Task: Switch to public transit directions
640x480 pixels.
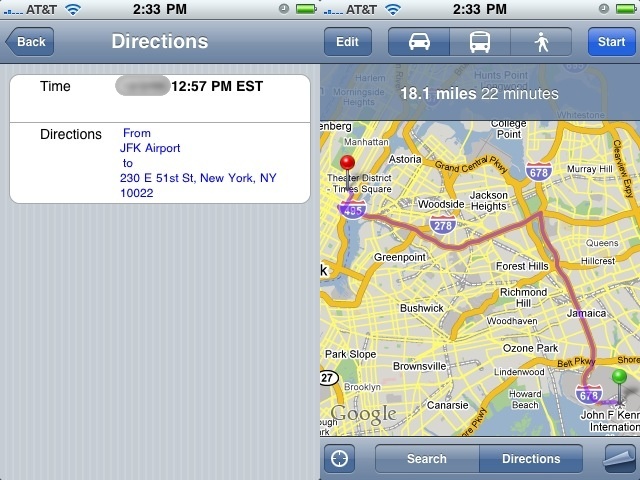Action: [479, 42]
